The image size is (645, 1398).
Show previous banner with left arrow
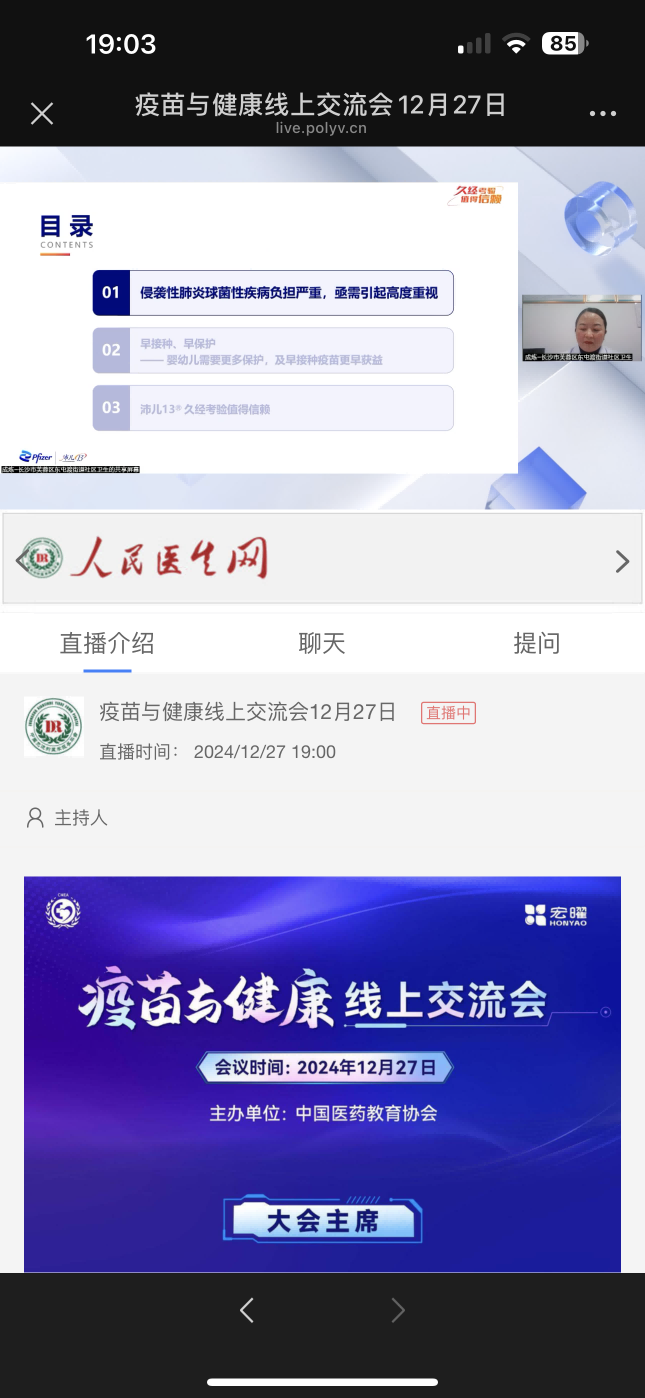coord(22,561)
